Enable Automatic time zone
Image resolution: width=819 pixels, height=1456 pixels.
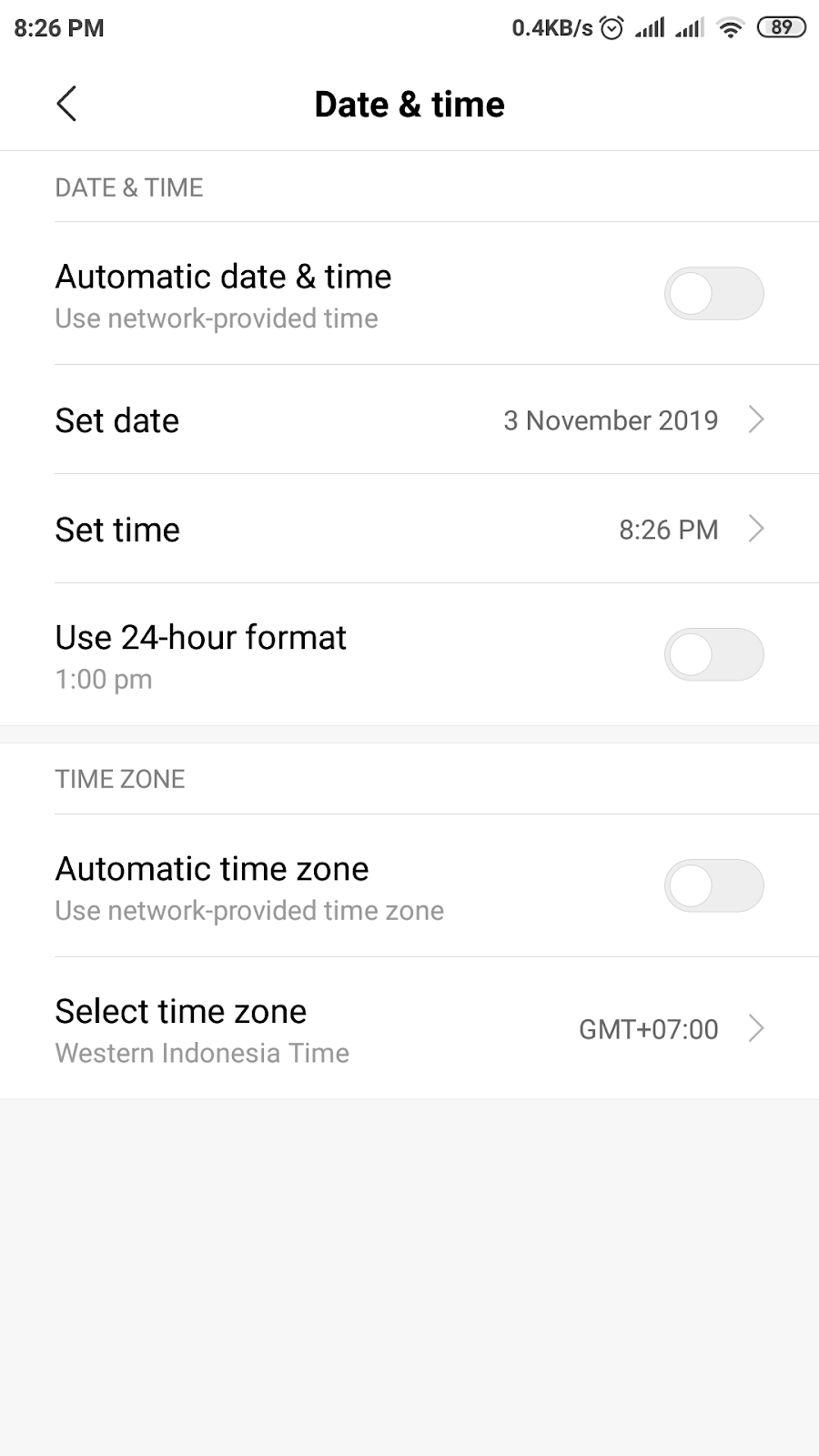(x=713, y=886)
